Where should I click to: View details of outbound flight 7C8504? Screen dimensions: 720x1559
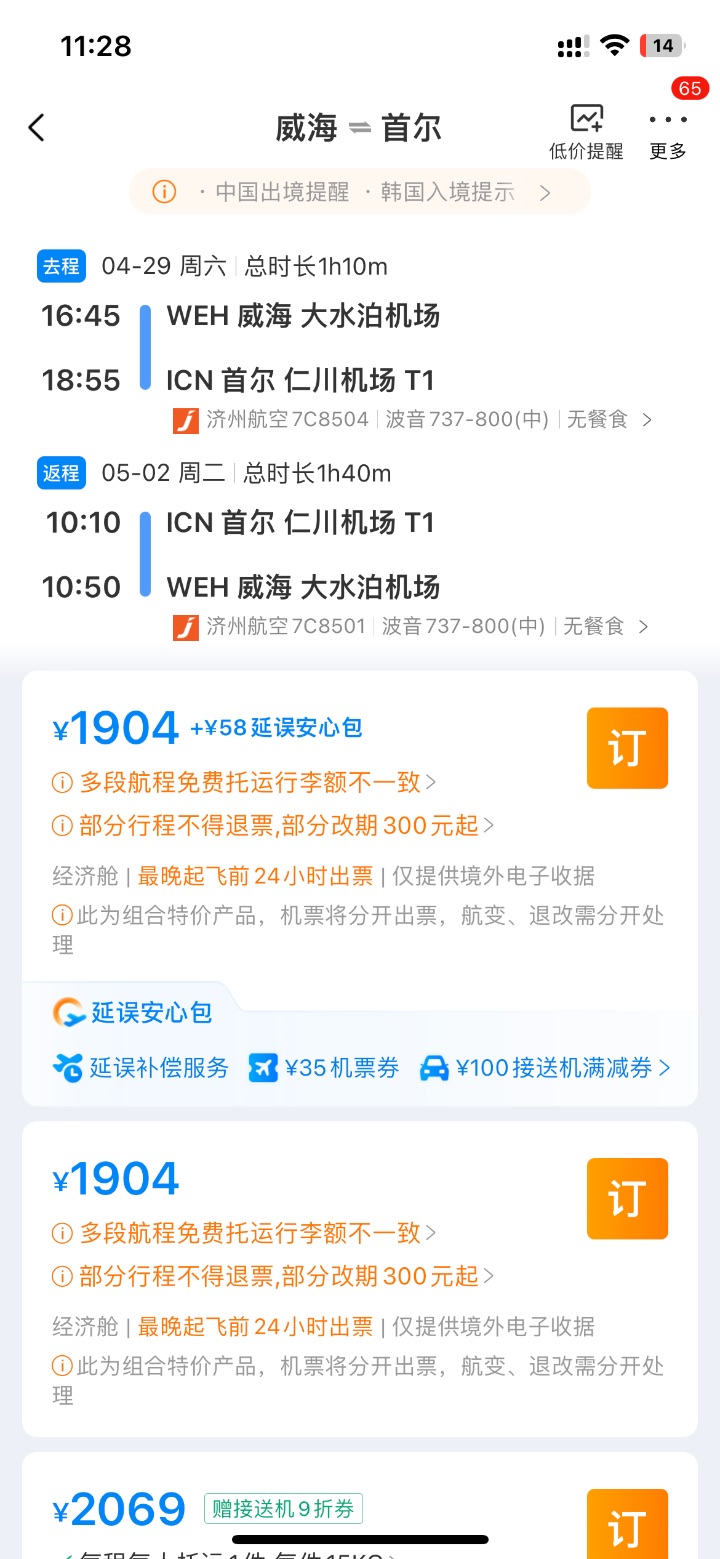pyautogui.click(x=412, y=420)
